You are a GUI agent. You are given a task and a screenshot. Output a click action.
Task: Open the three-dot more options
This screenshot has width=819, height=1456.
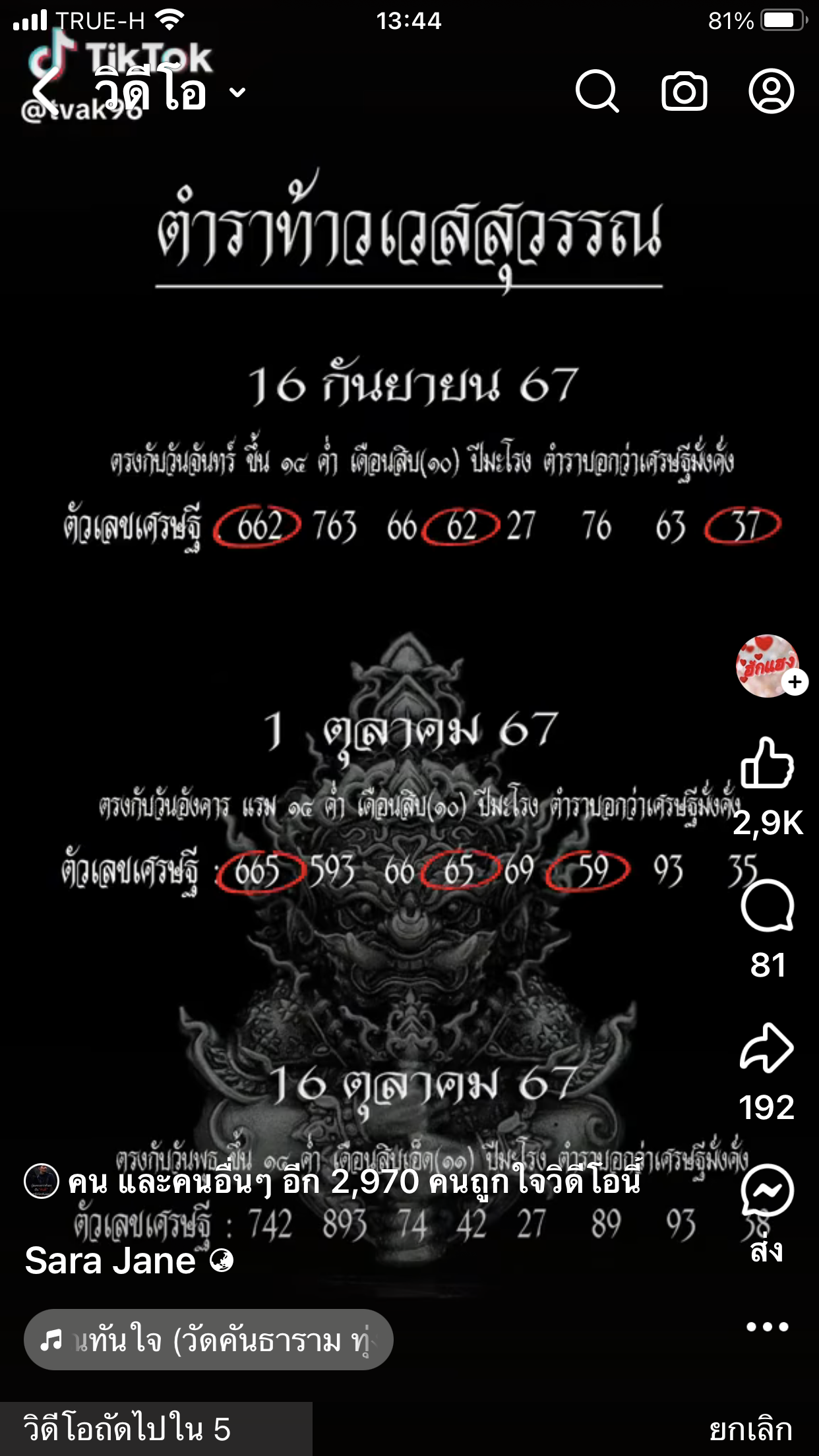coord(767,1327)
